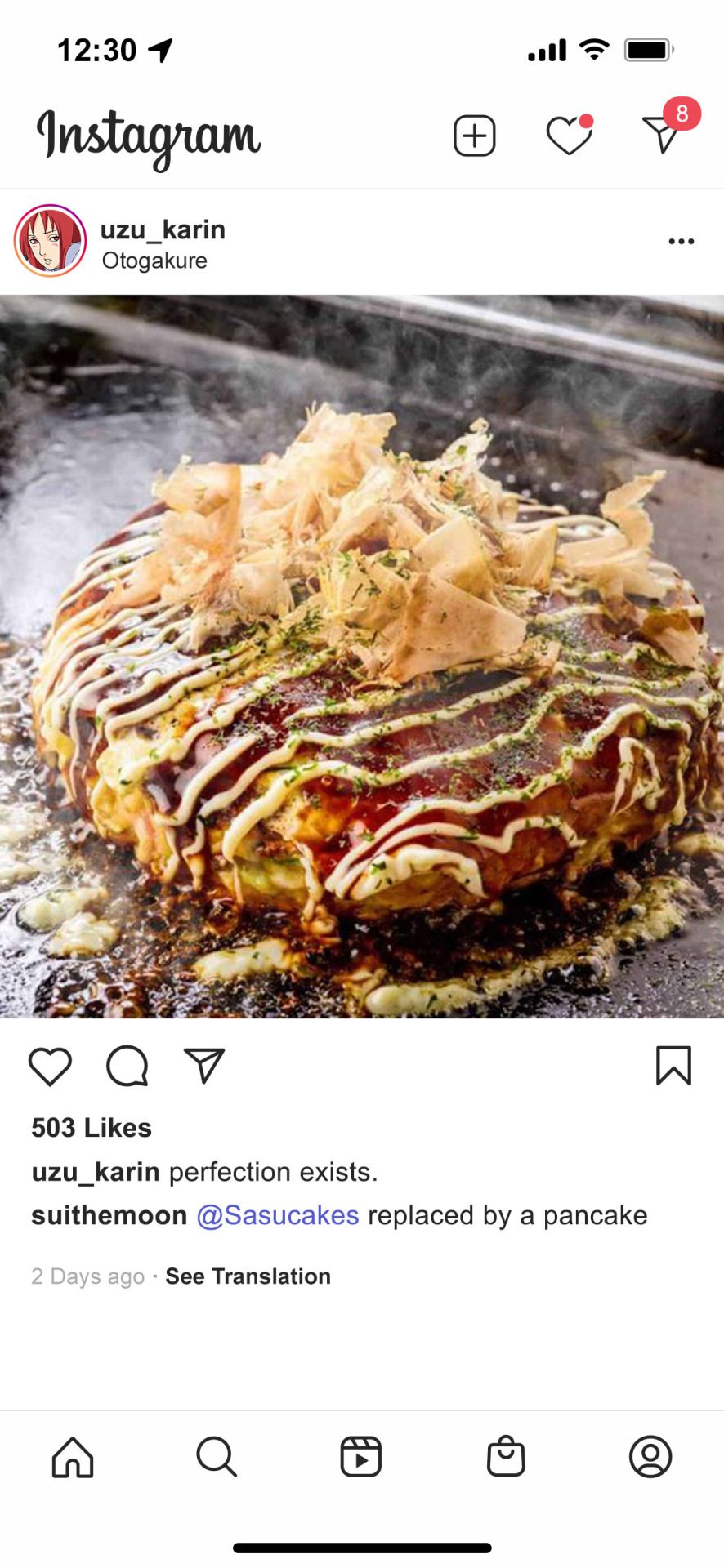The width and height of the screenshot is (724, 1568).
Task: Share the post via paper plane icon
Action: coord(204,1066)
